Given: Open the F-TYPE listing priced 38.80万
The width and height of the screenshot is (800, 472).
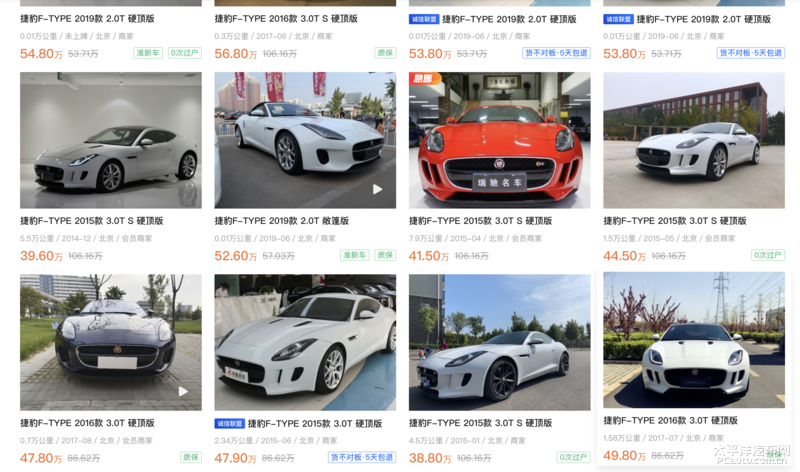Looking at the screenshot, I should point(499,342).
